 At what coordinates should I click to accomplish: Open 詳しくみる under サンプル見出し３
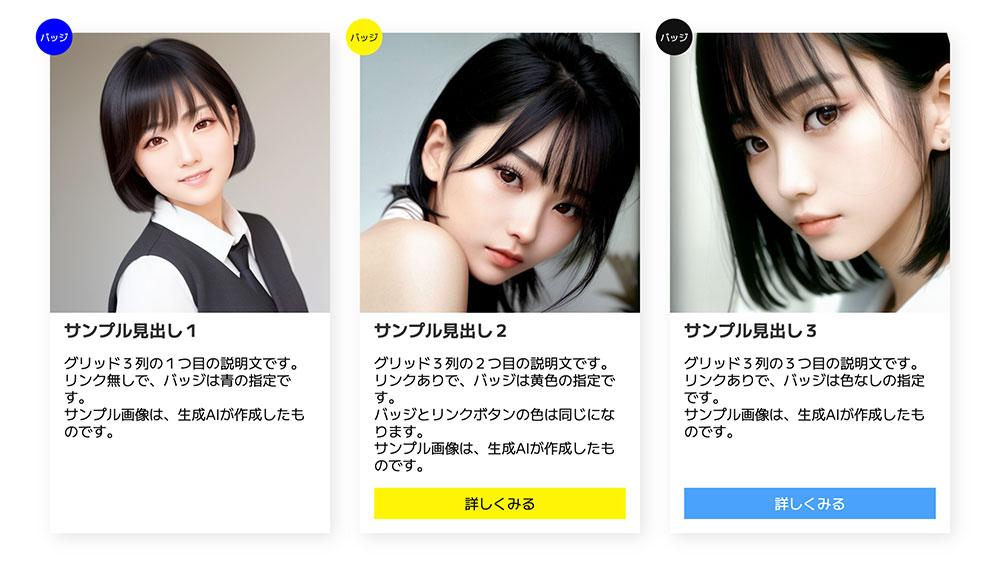coord(809,503)
